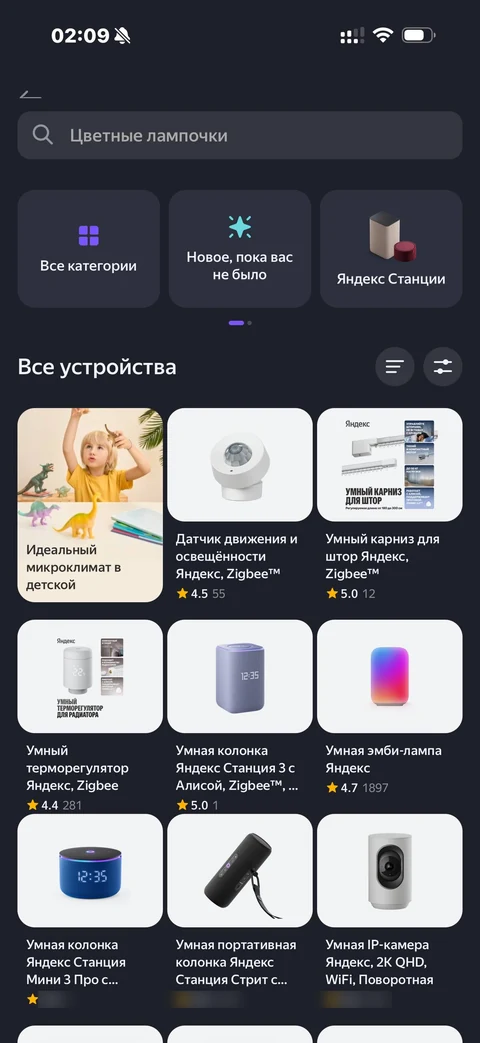Open Яндекс Станция Мини 3 Про card

pos(90,909)
